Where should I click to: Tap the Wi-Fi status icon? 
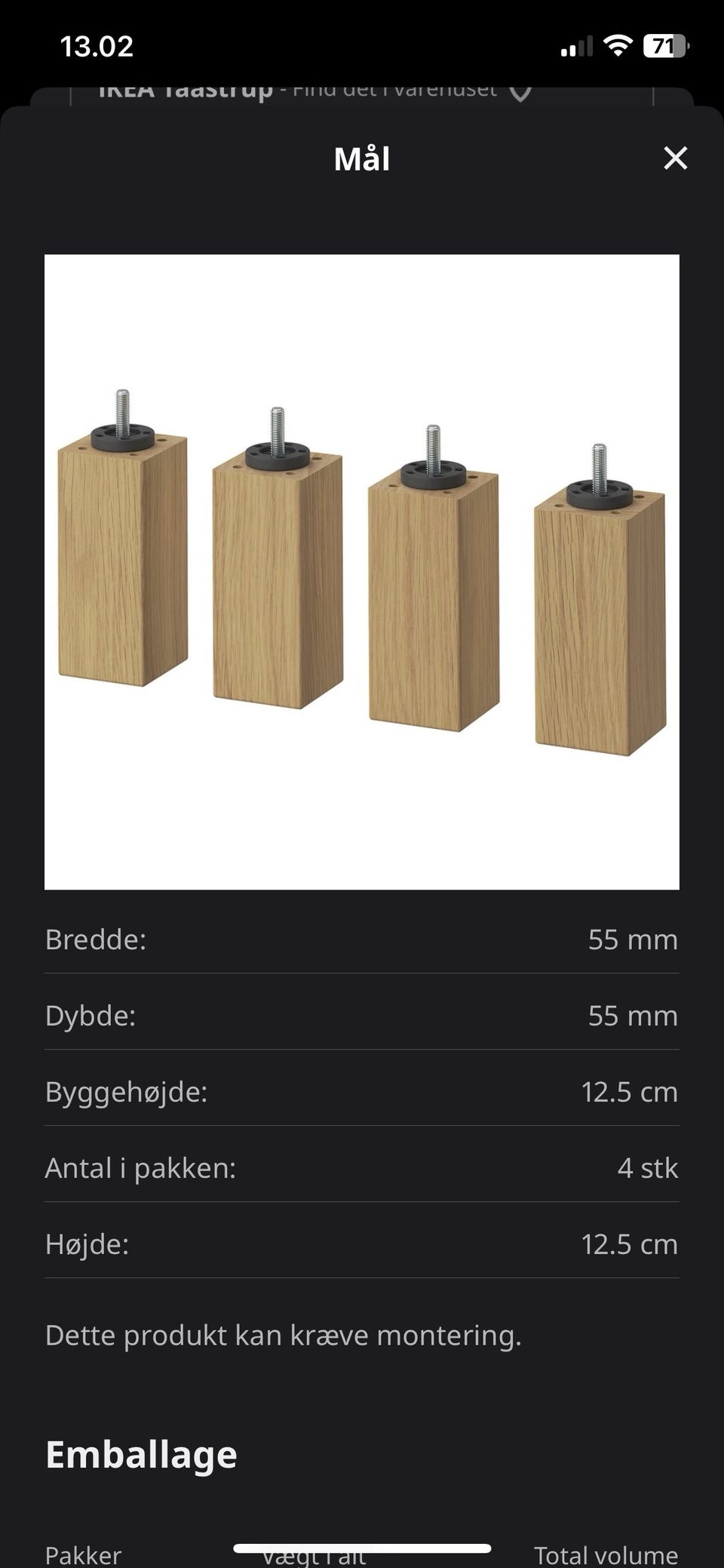617,45
